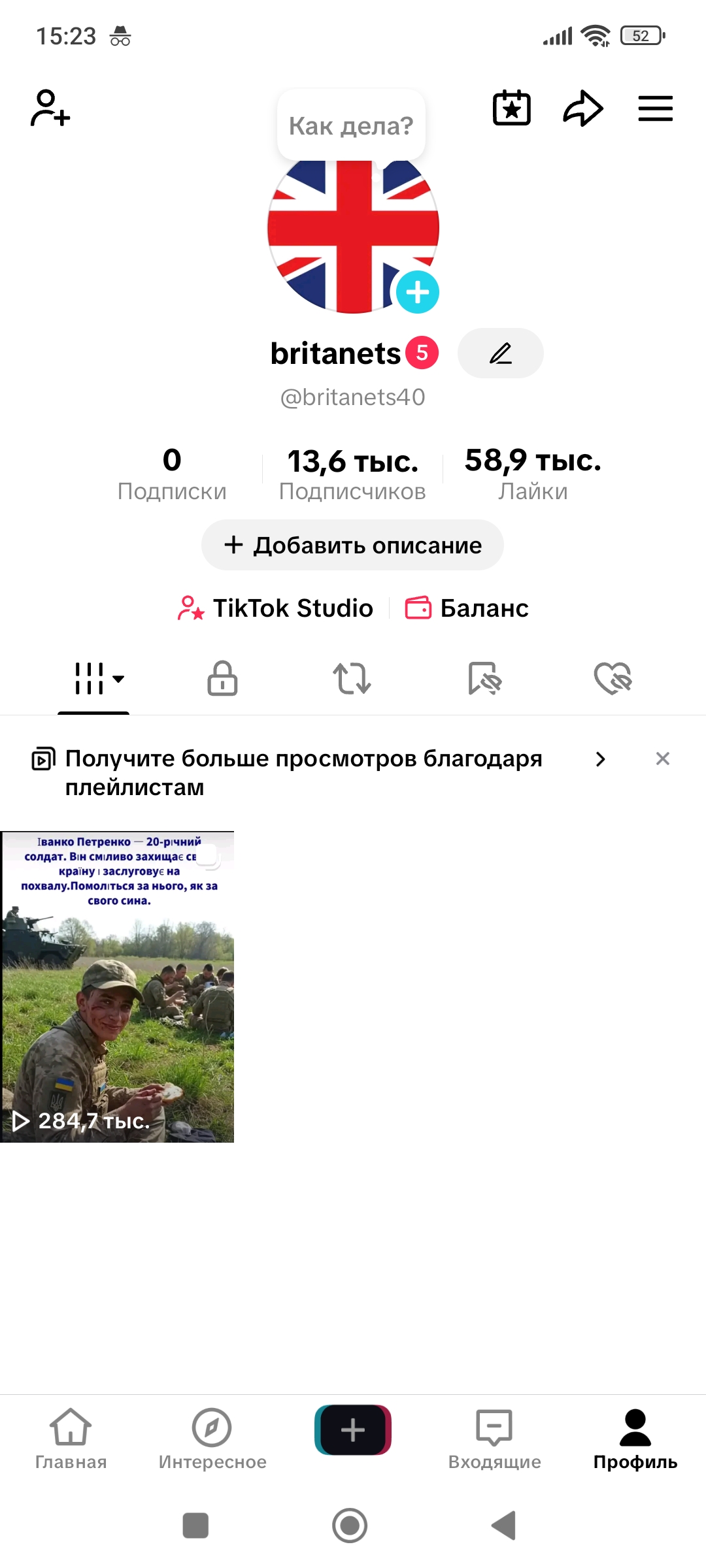
Task: Share the britanets profile
Action: click(582, 108)
